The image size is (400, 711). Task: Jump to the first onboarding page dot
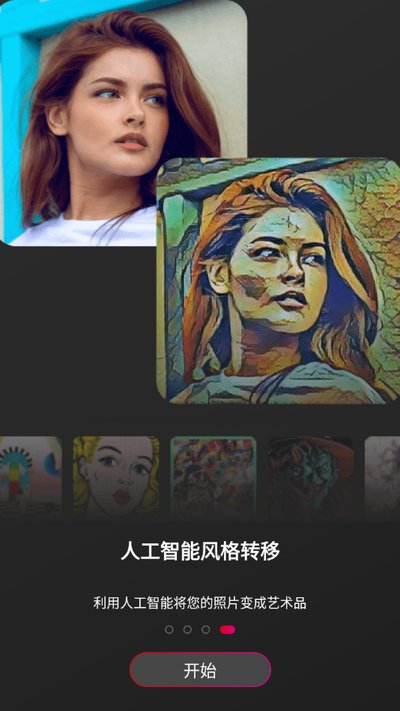pyautogui.click(x=169, y=629)
